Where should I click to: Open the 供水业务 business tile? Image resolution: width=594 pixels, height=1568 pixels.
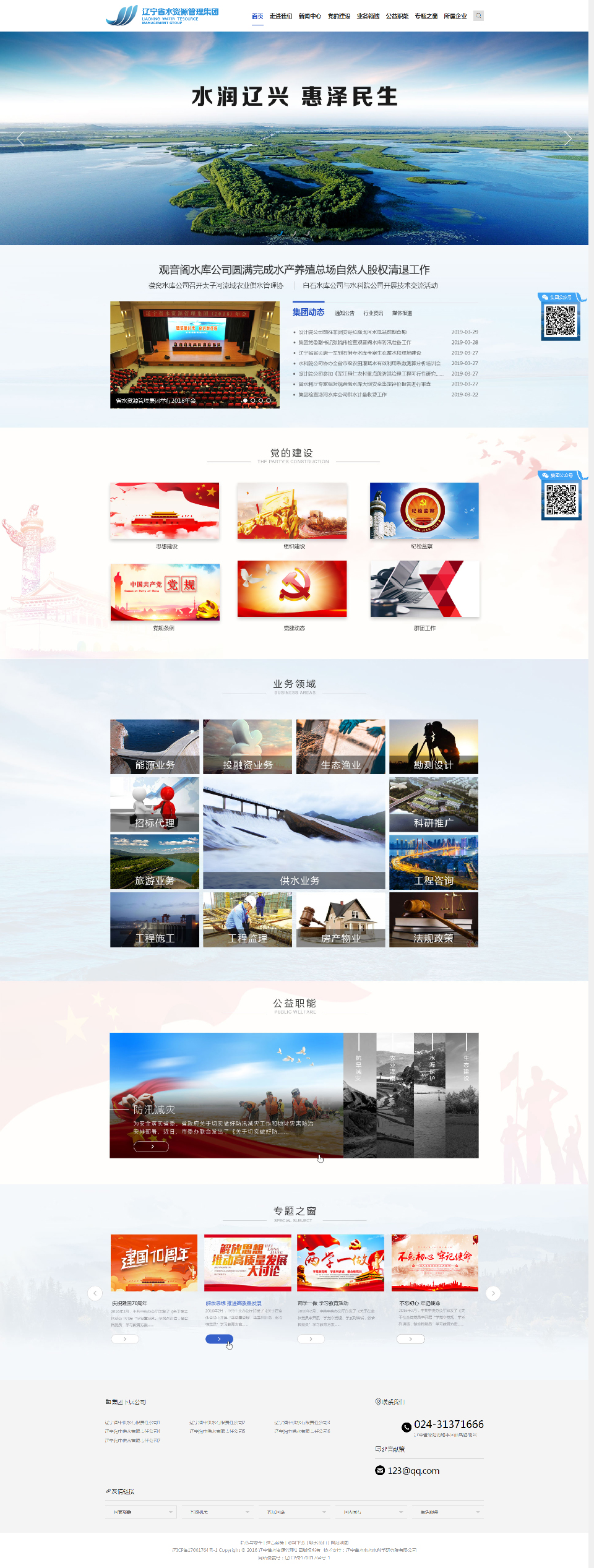click(x=295, y=834)
